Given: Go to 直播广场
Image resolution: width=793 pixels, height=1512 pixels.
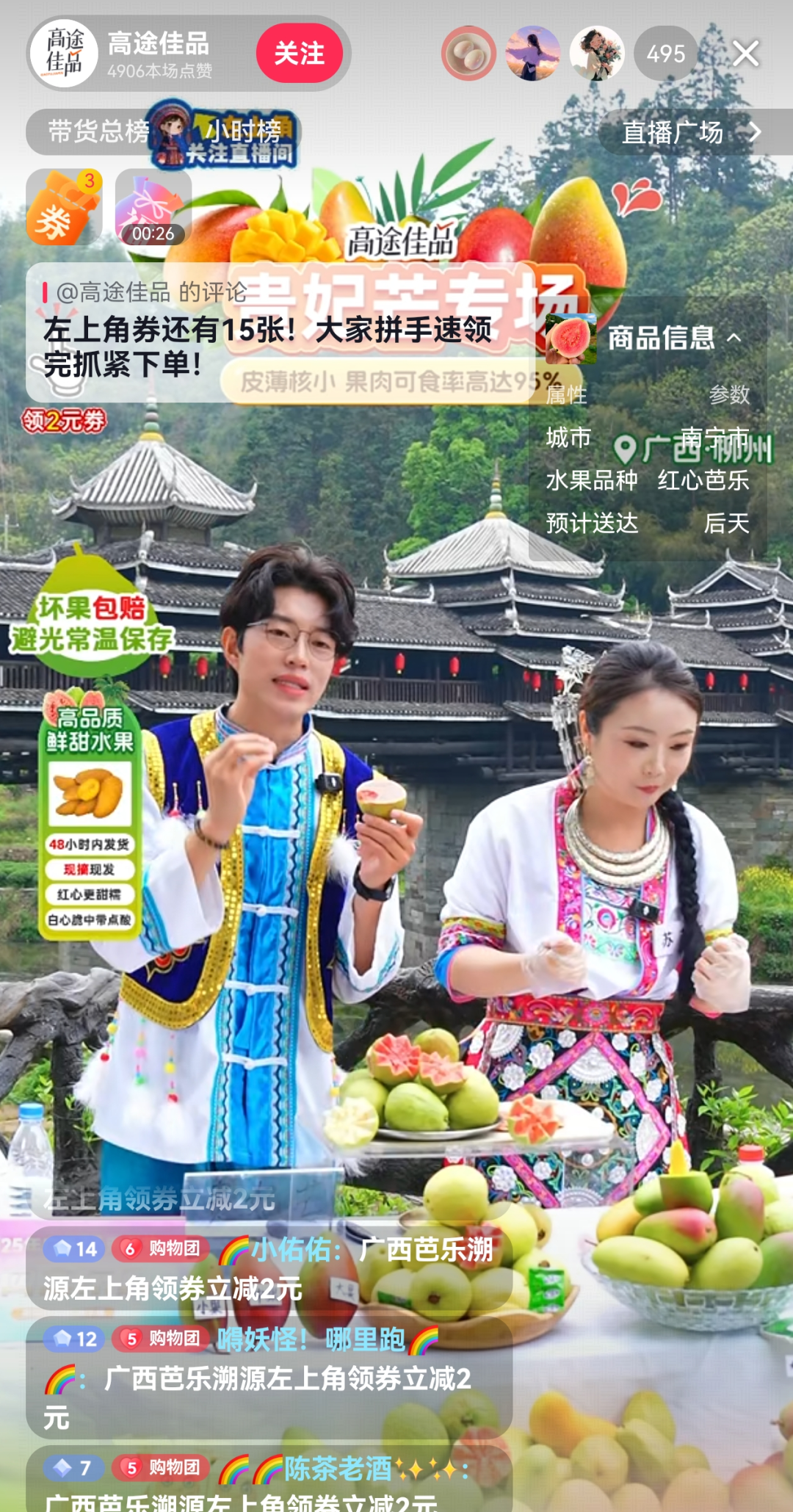Looking at the screenshot, I should (x=690, y=132).
